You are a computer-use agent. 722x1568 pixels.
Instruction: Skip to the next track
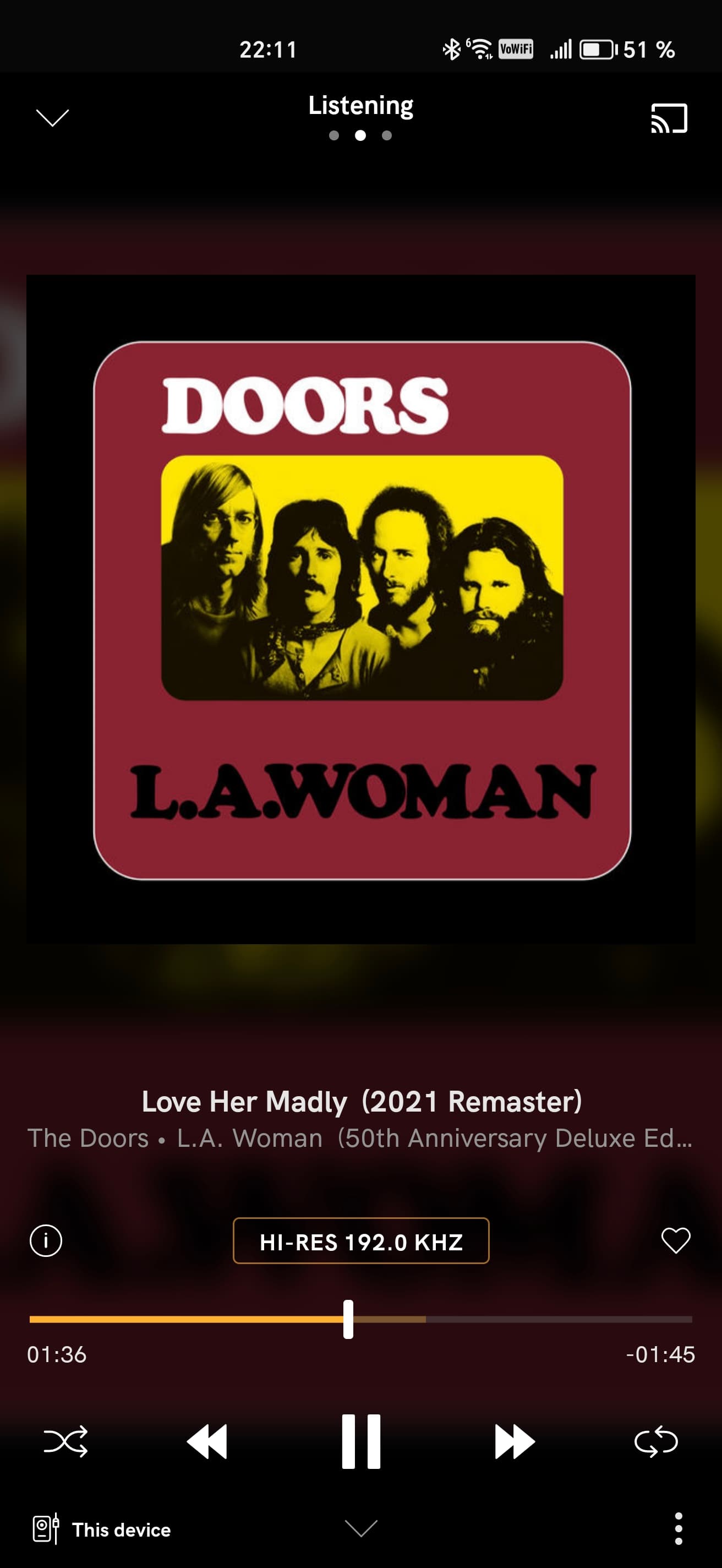(515, 1441)
